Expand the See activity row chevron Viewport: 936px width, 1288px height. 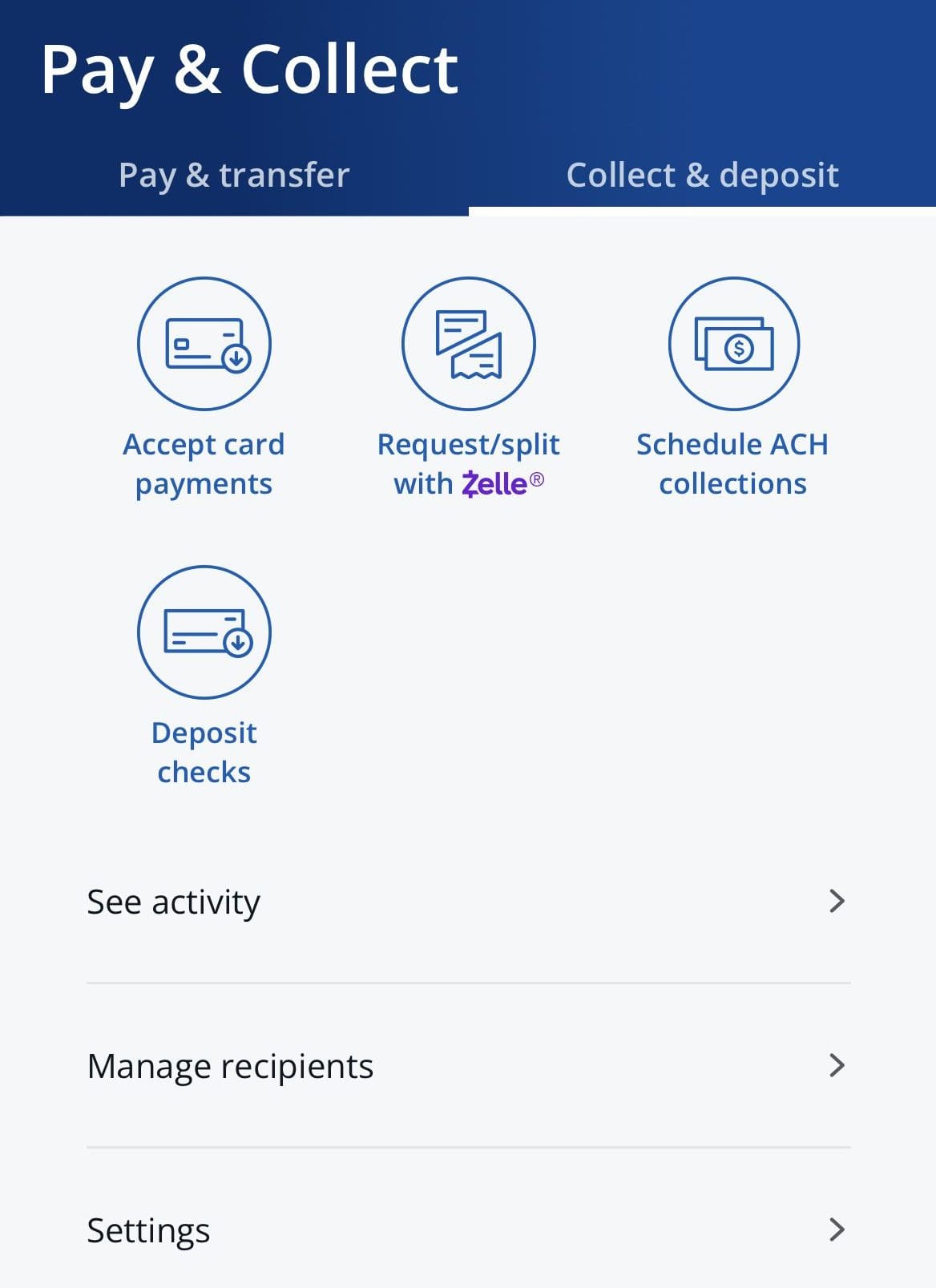(837, 901)
